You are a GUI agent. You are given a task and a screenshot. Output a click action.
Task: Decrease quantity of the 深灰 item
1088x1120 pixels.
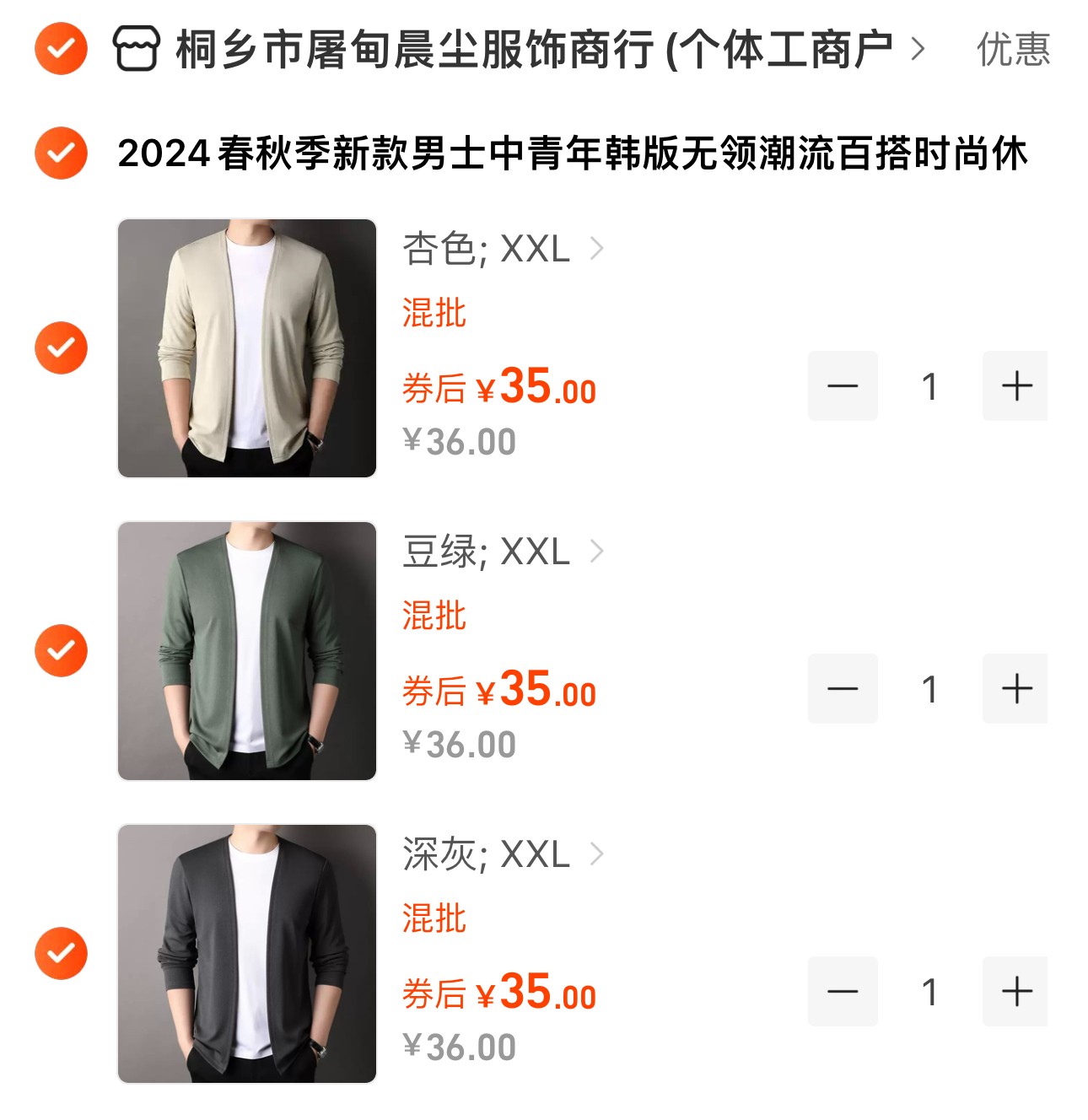tap(843, 992)
